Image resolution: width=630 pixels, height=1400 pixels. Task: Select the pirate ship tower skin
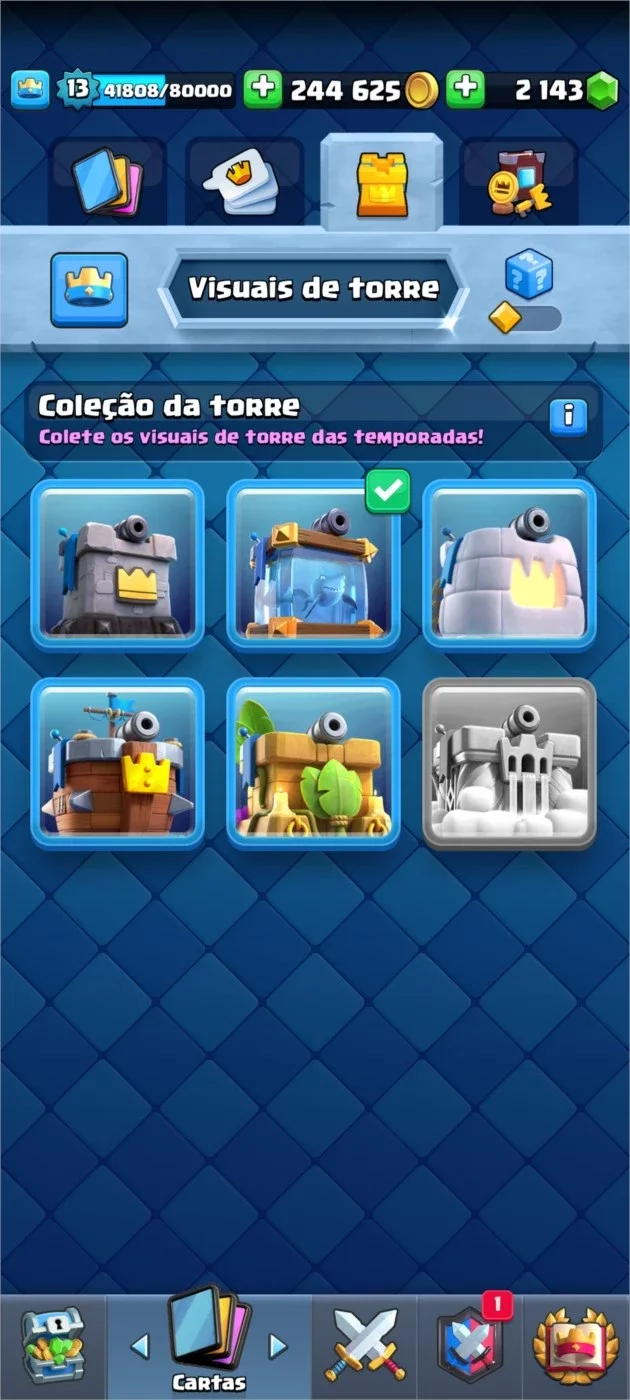pos(118,763)
